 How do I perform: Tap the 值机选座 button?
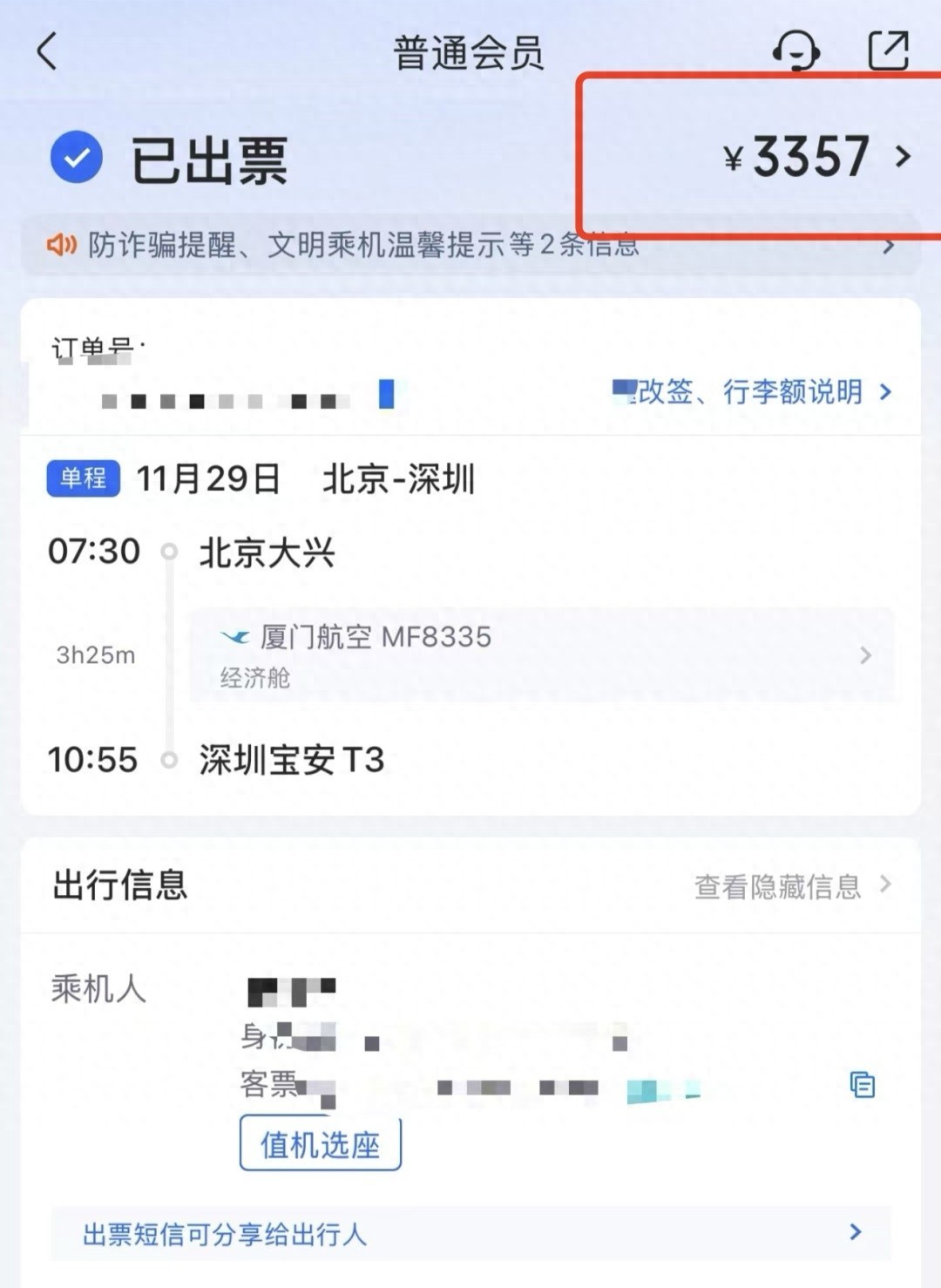tap(320, 1144)
